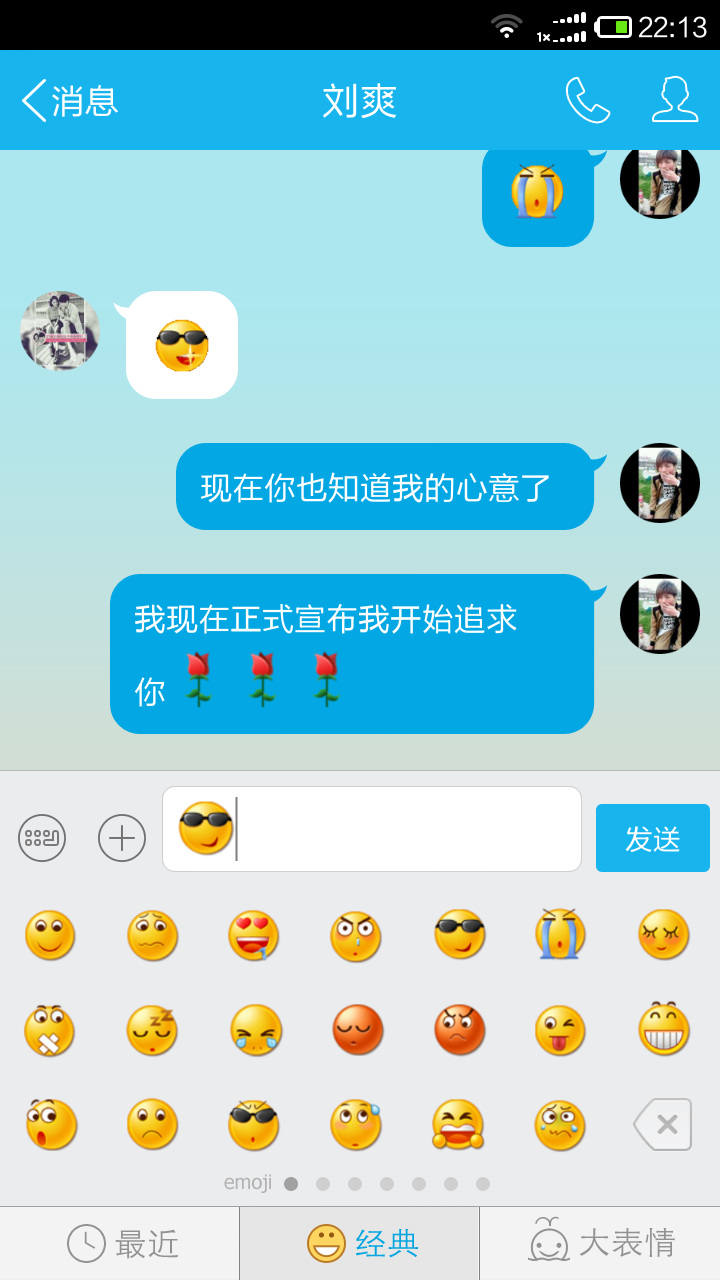
Task: Switch to the text keyboard
Action: tap(42, 838)
